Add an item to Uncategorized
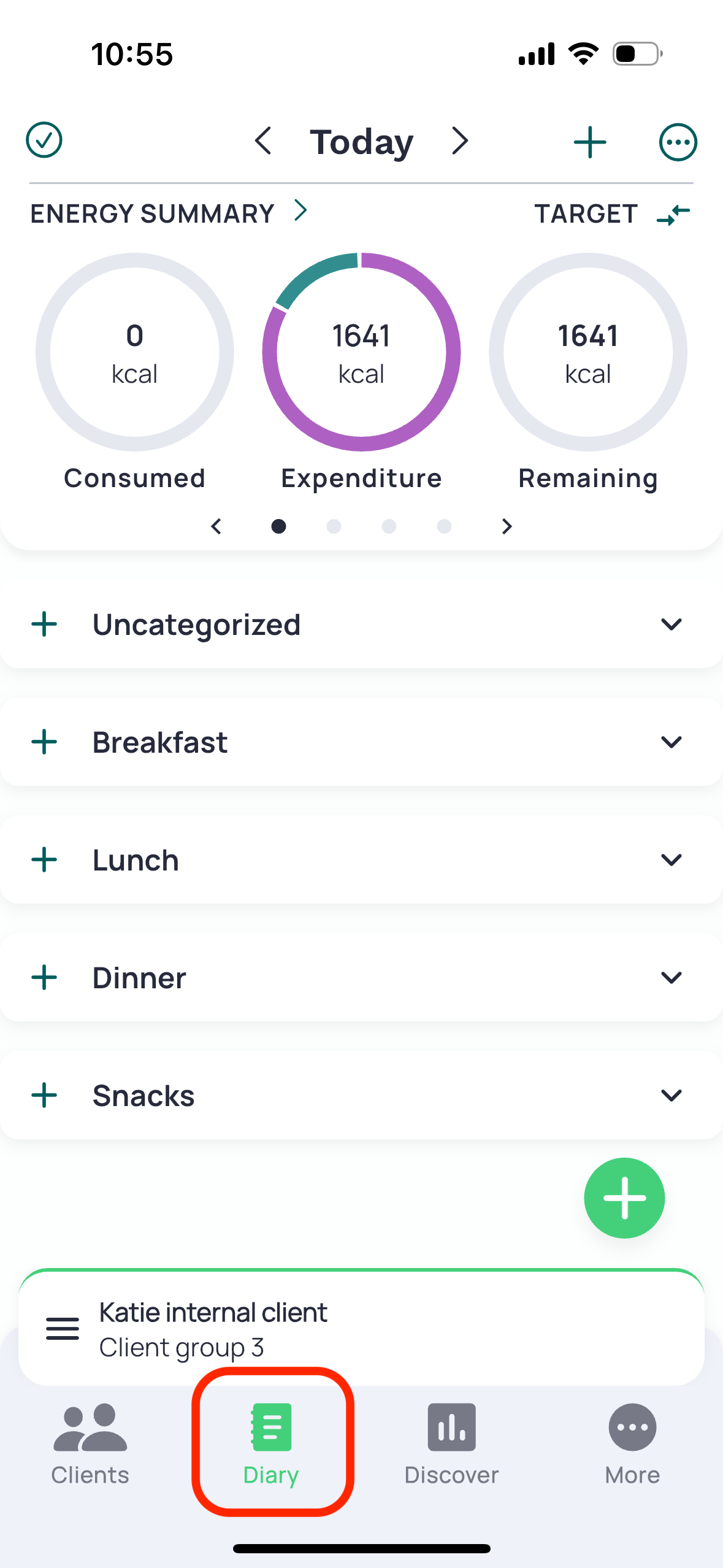 44,625
